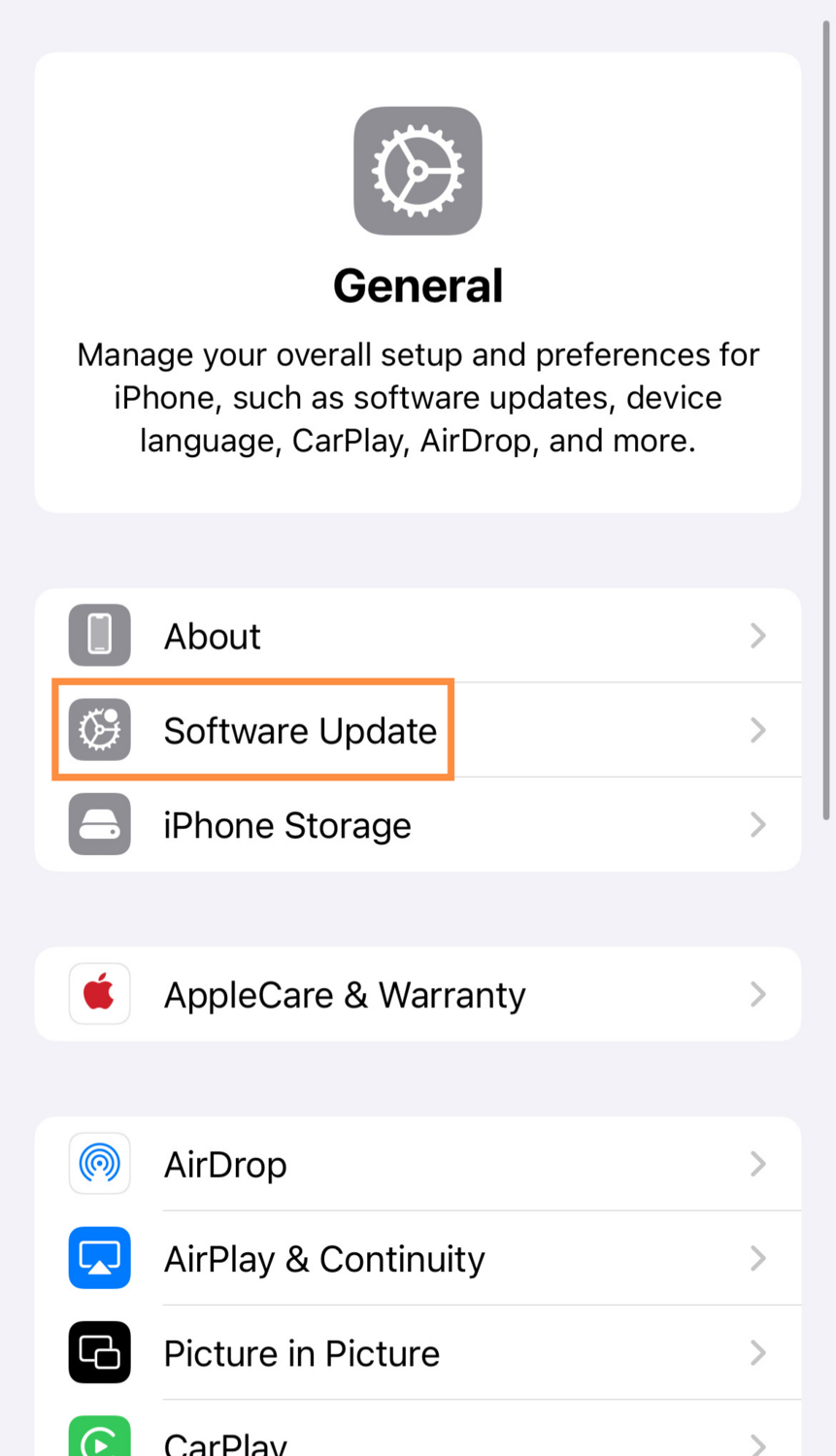Tap the iPhone Storage drive icon

coord(98,824)
